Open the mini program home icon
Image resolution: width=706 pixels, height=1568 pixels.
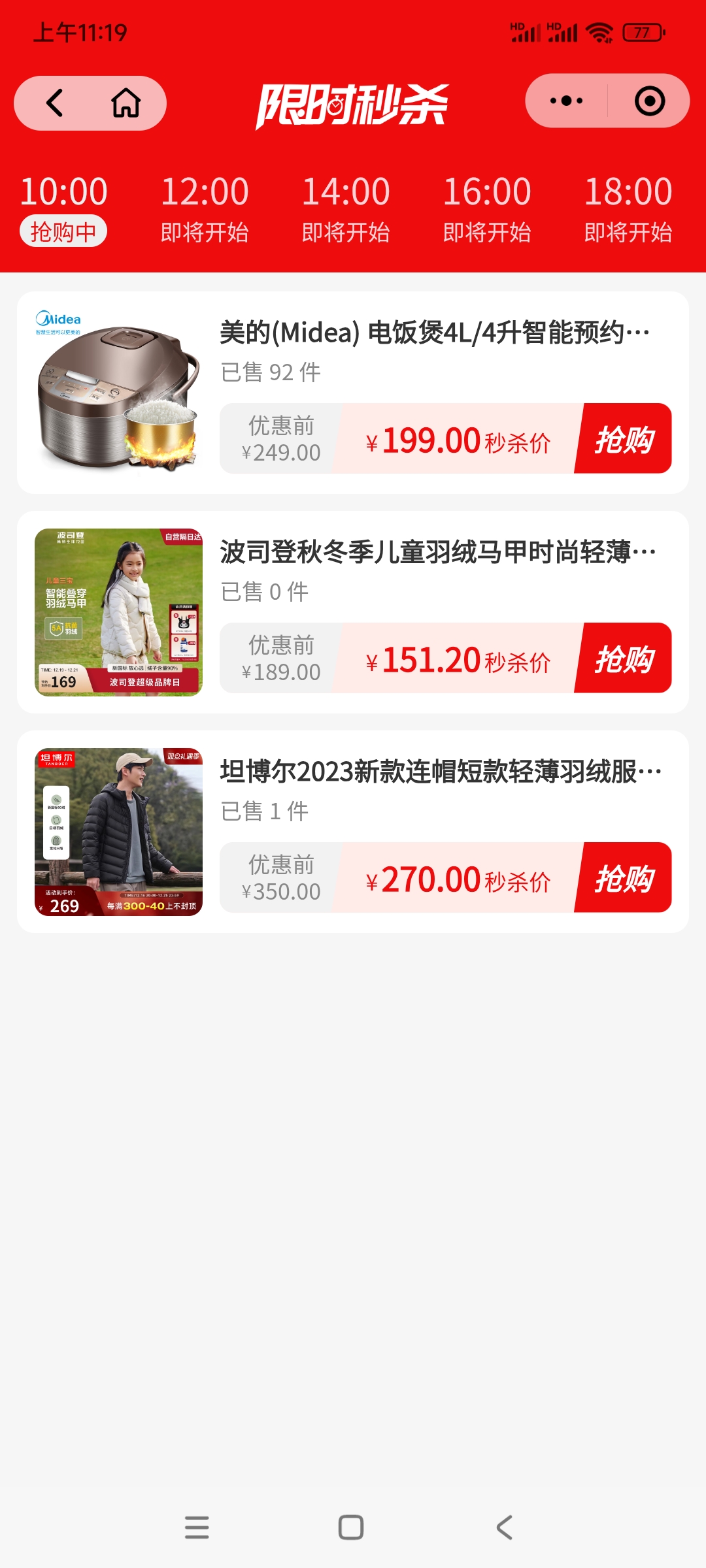126,103
